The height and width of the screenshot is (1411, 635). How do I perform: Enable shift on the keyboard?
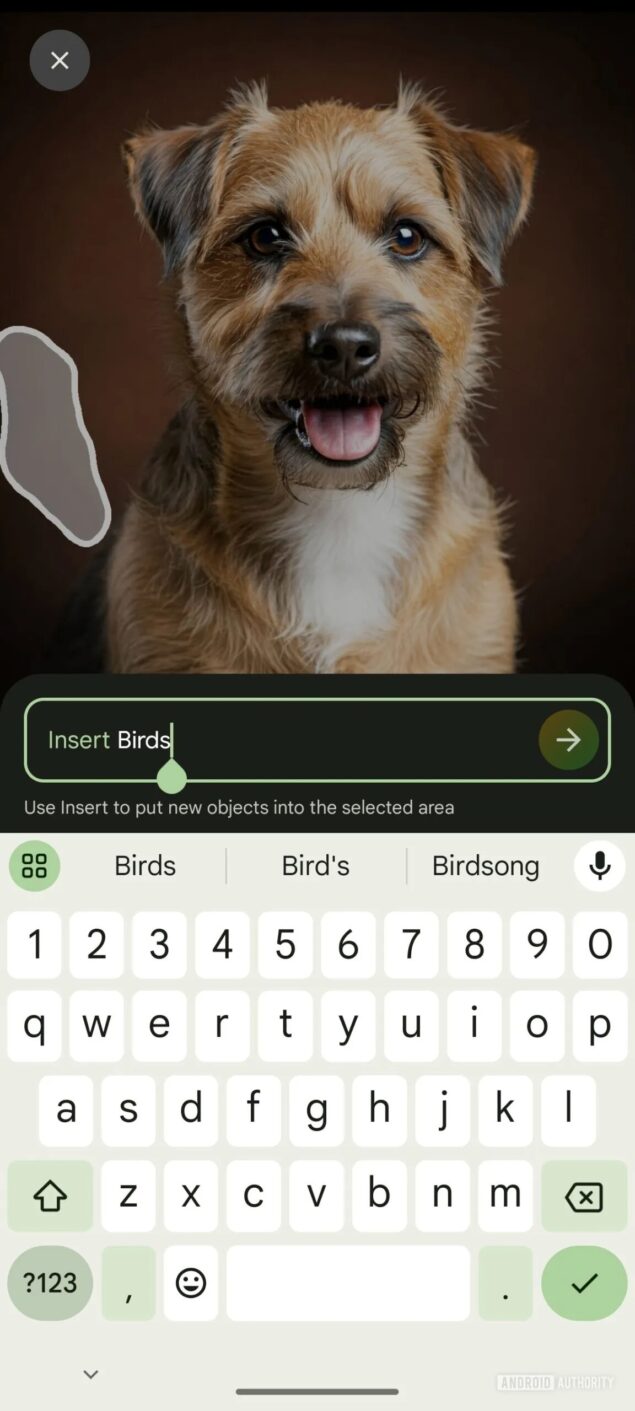(50, 1195)
